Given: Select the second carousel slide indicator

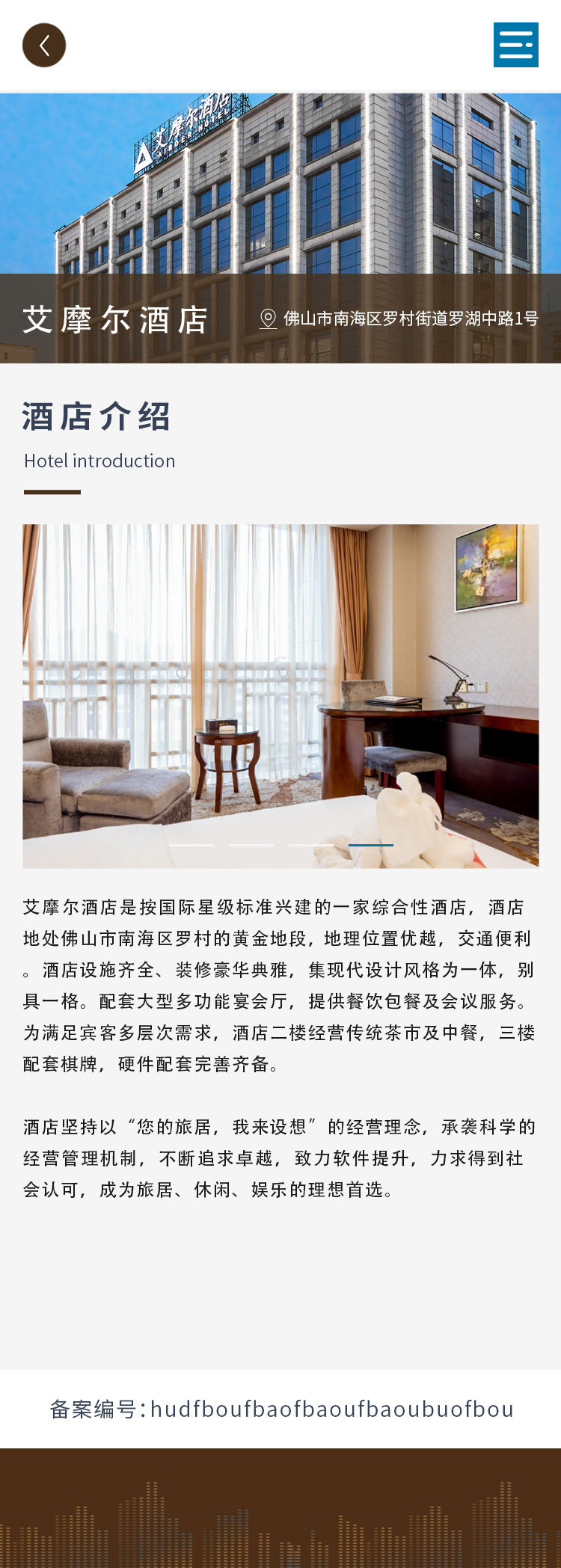Looking at the screenshot, I should (251, 845).
